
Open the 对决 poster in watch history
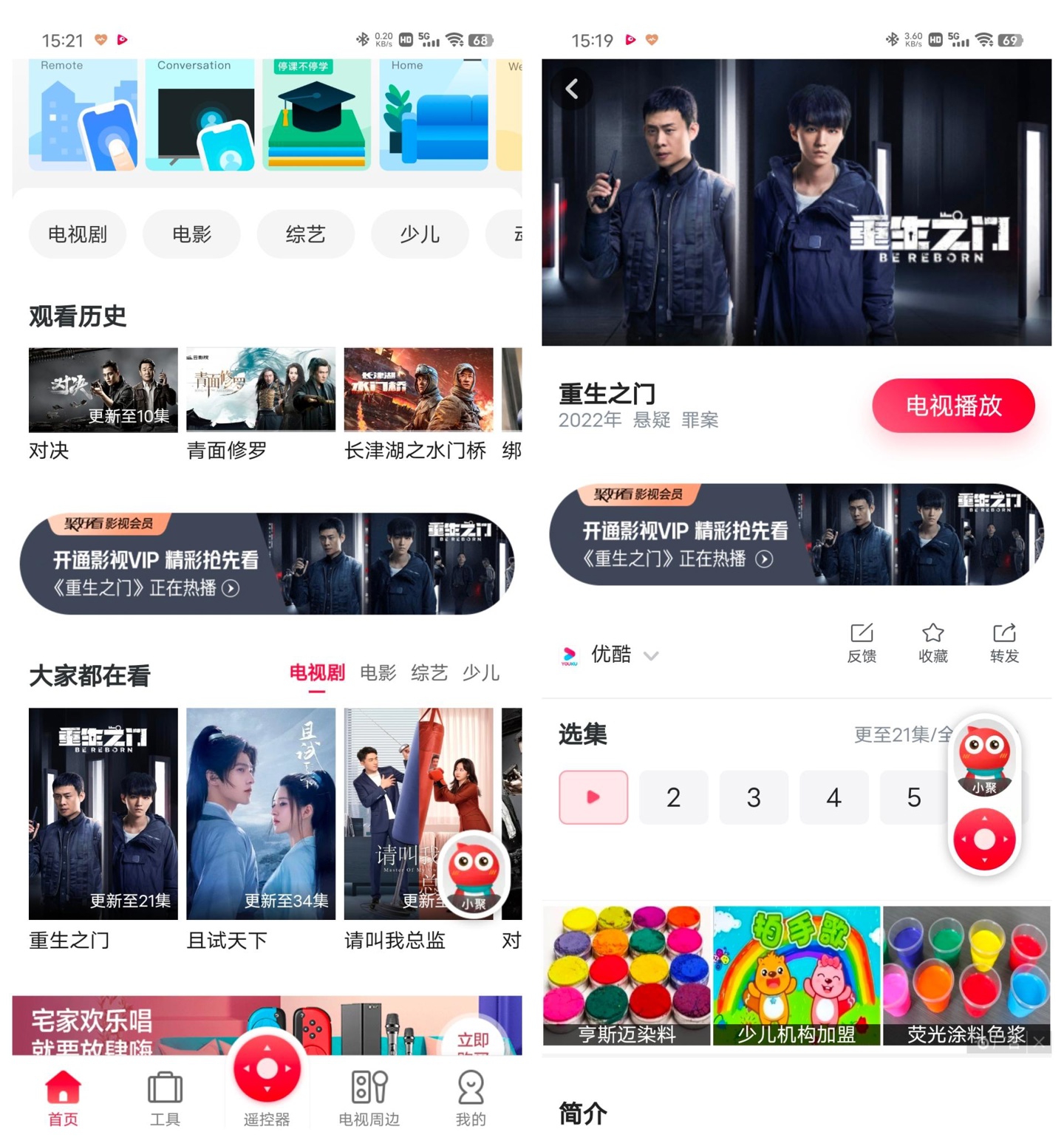coord(103,389)
